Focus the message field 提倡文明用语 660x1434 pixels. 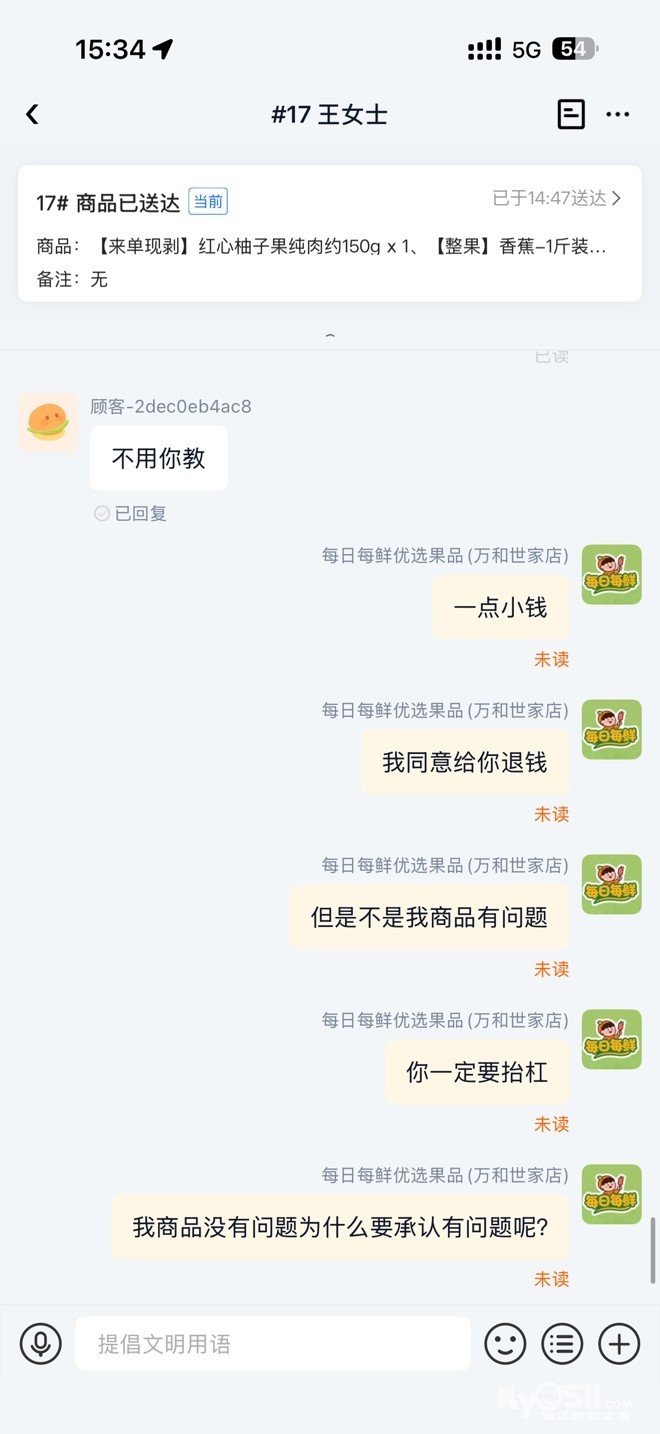272,1343
